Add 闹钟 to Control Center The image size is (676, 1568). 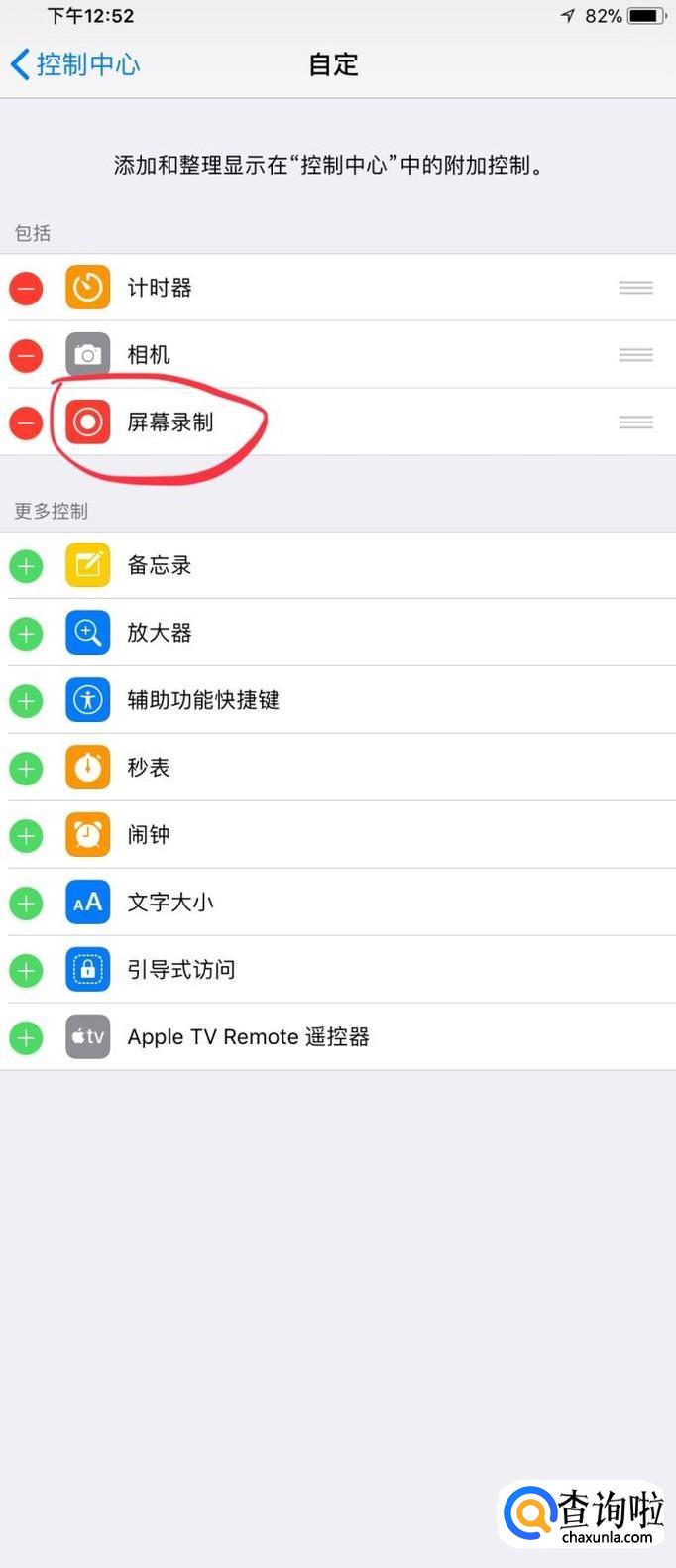click(27, 836)
